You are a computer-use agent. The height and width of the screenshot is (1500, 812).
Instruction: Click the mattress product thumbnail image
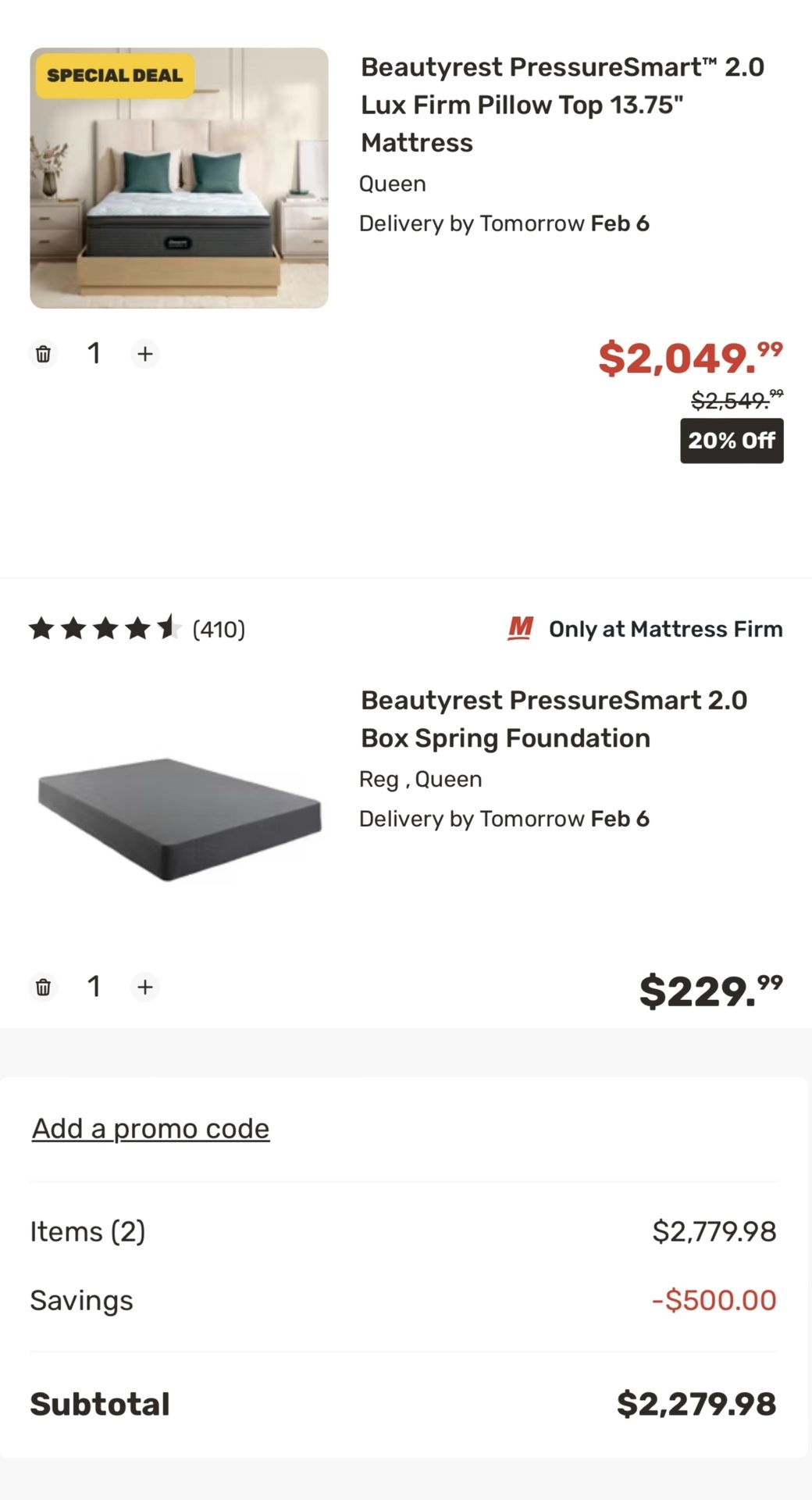click(x=179, y=178)
